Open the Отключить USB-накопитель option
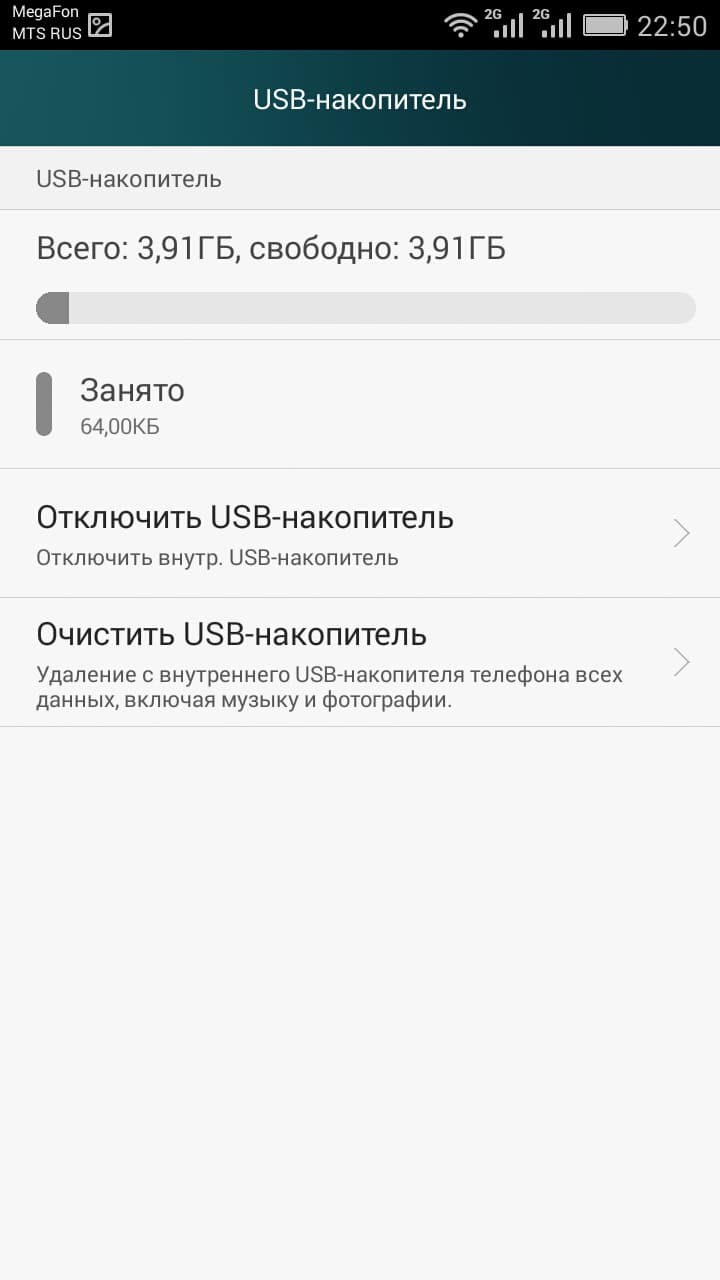720x1280 pixels. (360, 534)
